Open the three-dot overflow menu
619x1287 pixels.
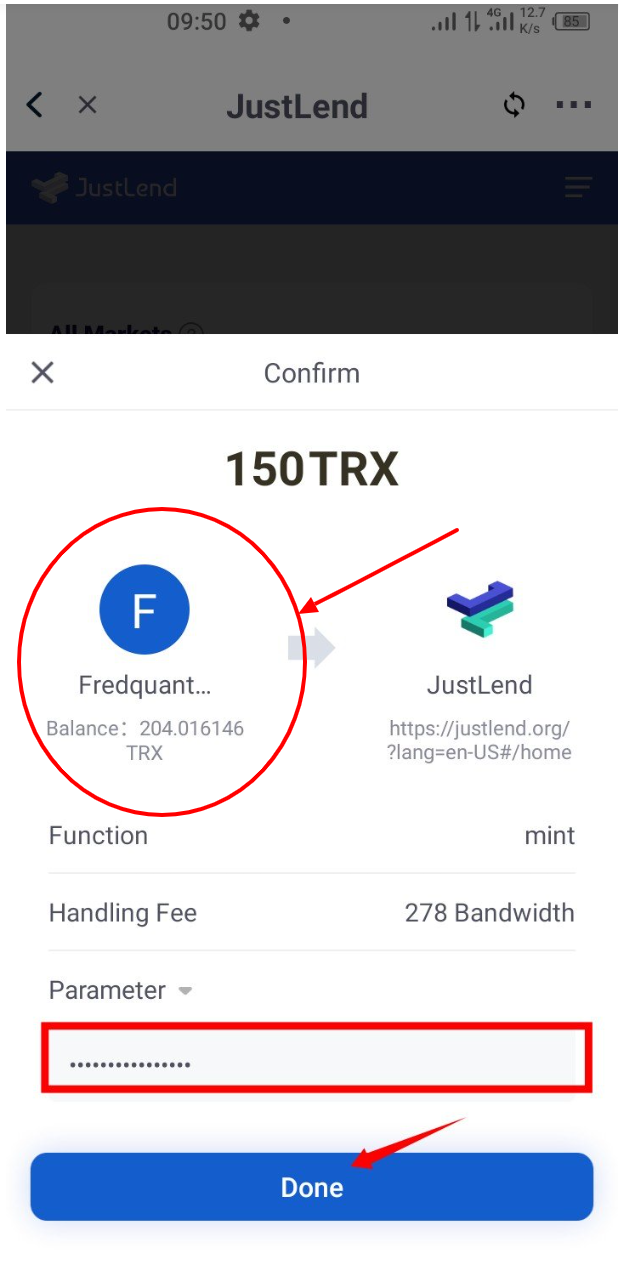coord(573,105)
